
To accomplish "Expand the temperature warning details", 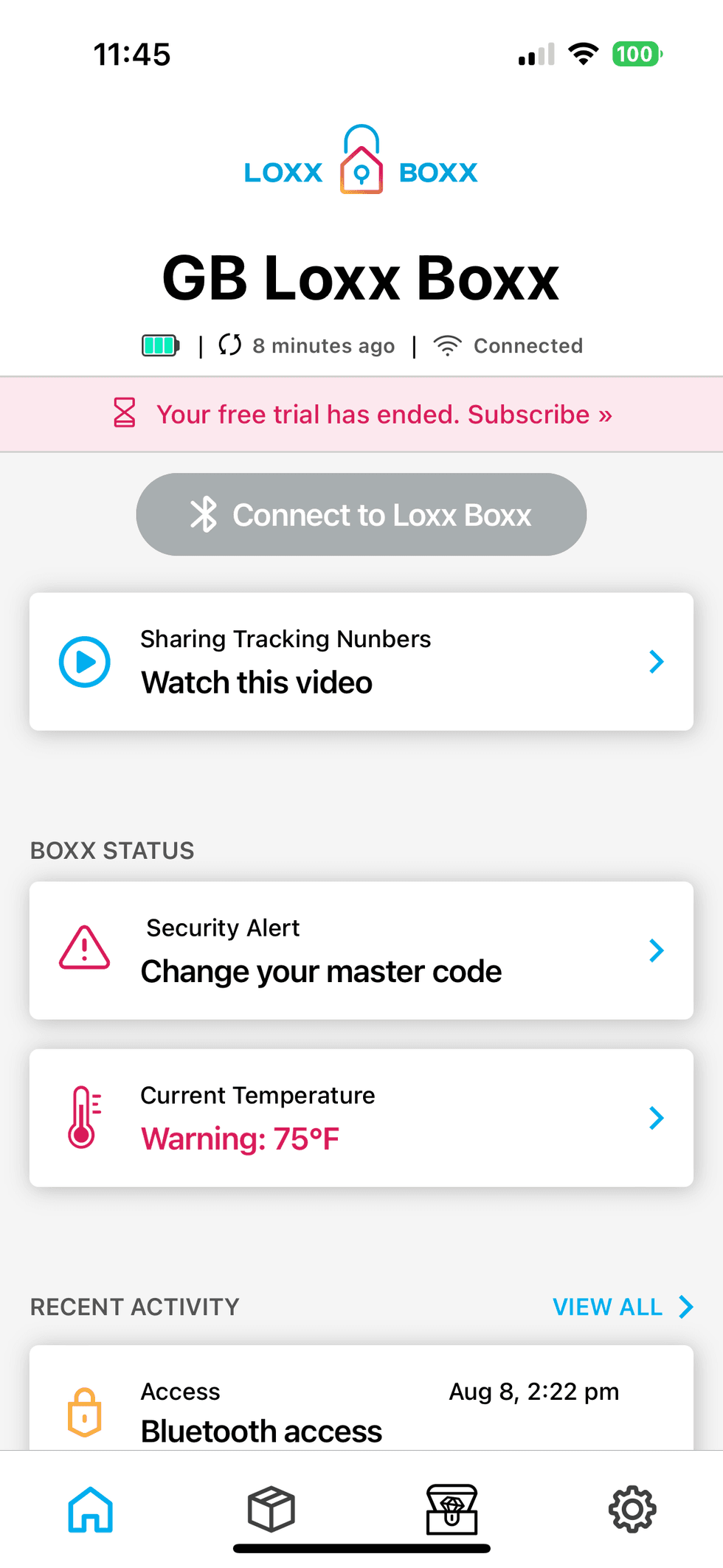I will click(655, 1117).
